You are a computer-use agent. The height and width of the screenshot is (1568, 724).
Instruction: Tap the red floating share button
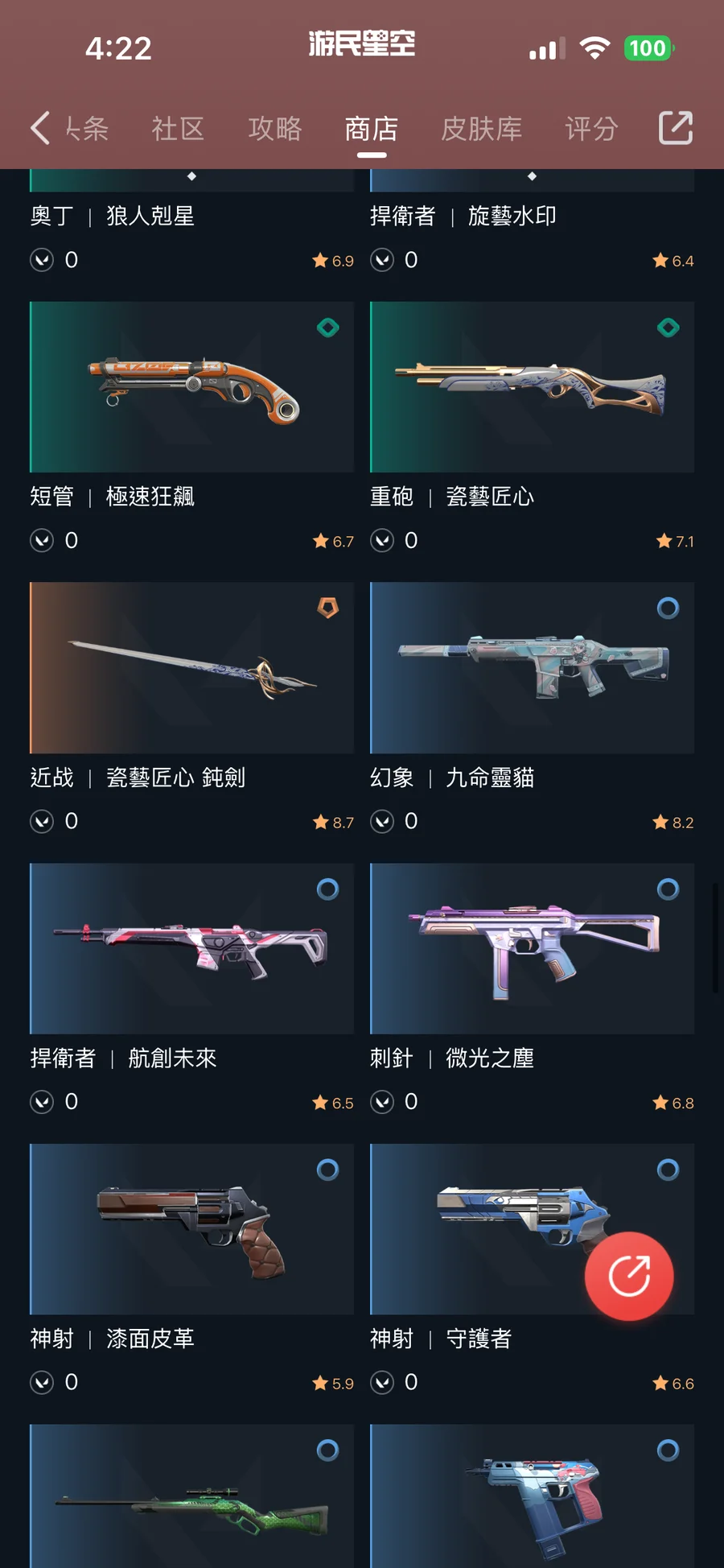pos(629,1276)
